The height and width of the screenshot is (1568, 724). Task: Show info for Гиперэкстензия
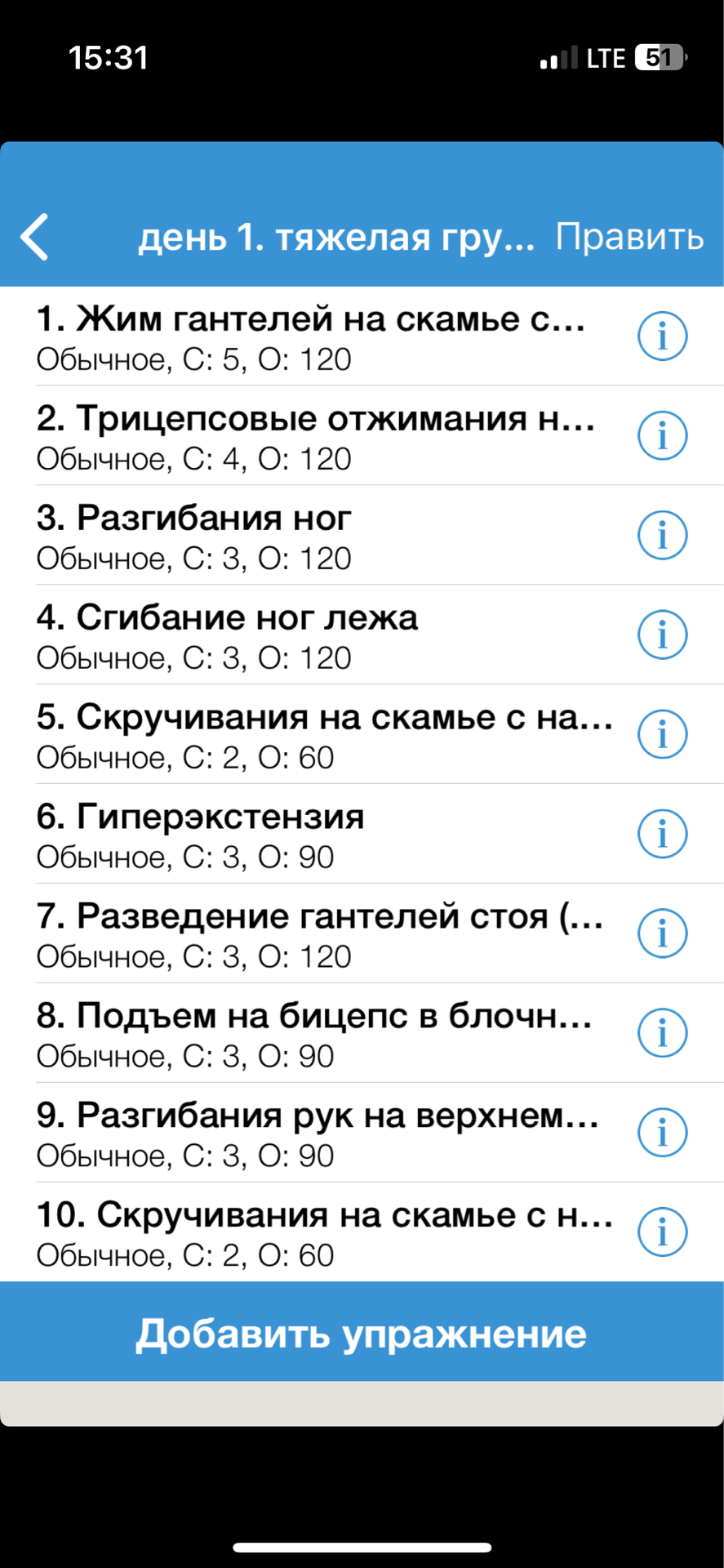pos(662,835)
